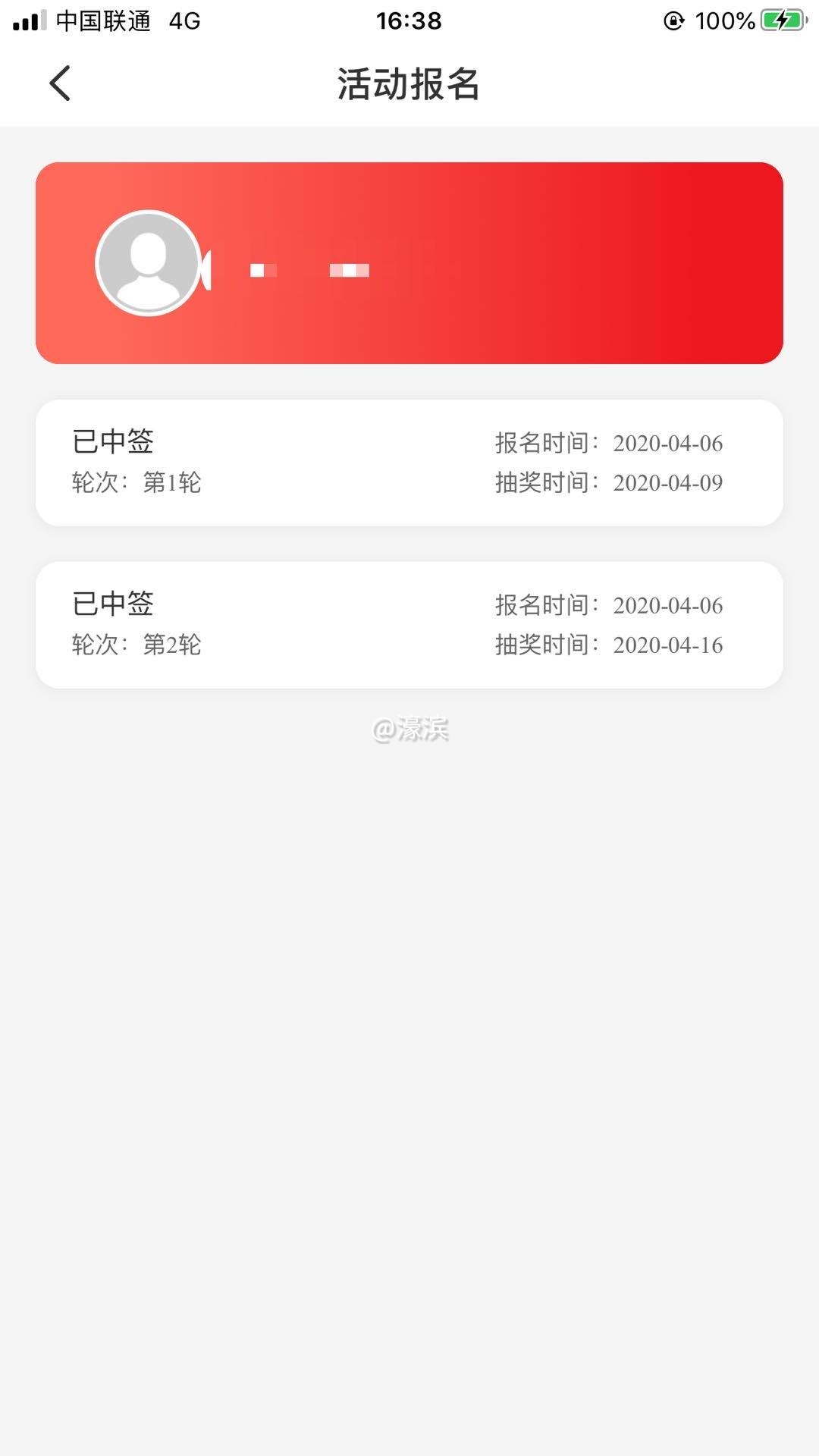
Task: Select the first 已中签 result card
Action: pyautogui.click(x=409, y=463)
